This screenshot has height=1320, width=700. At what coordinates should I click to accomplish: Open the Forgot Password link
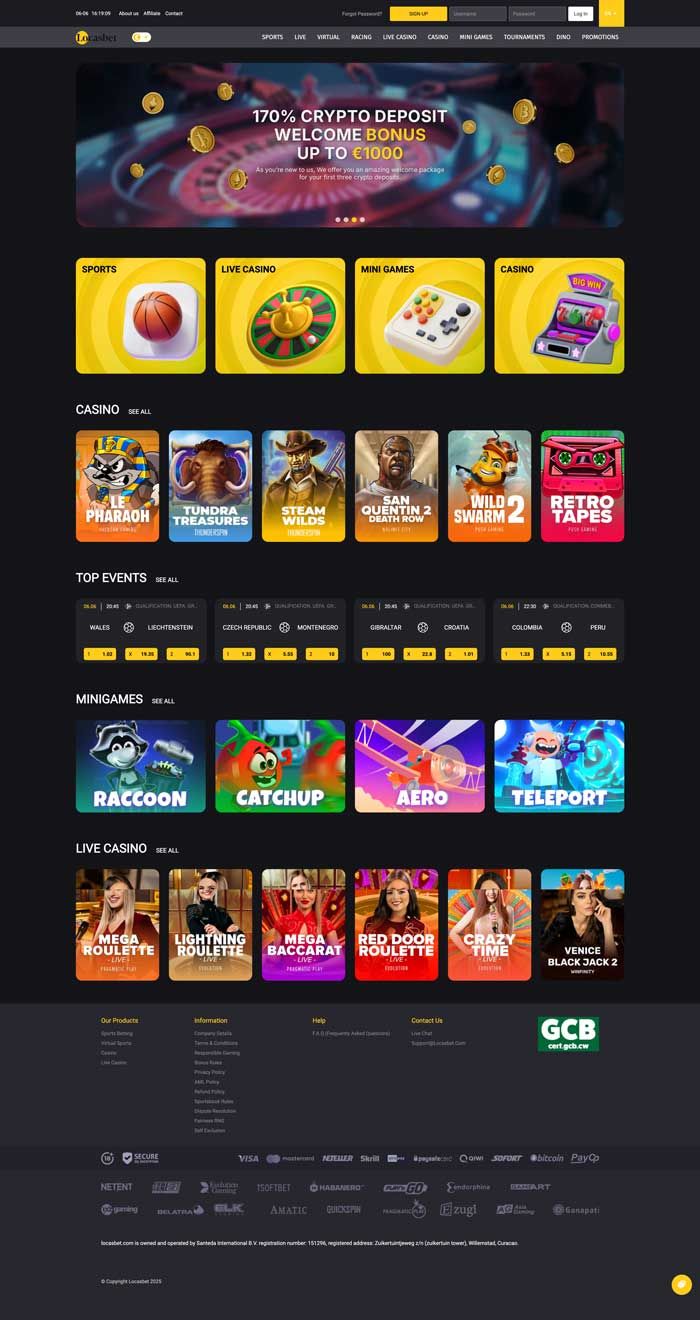[x=362, y=14]
